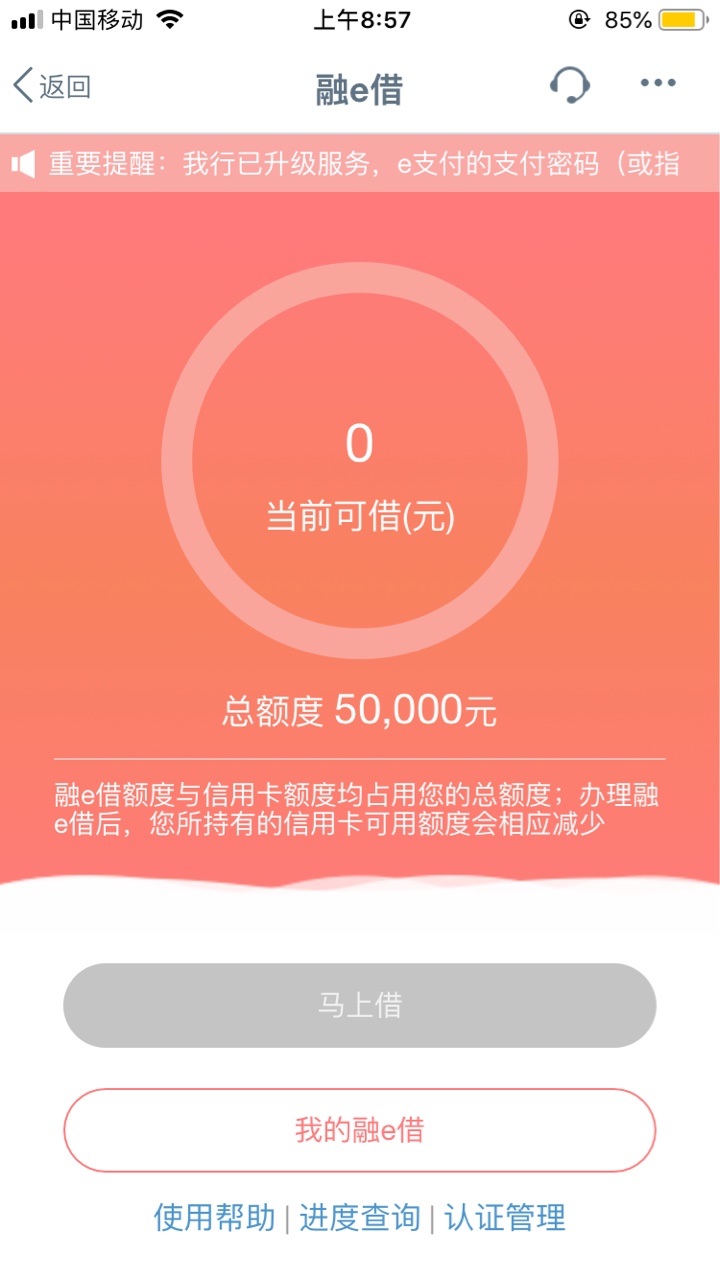
Task: Tap the 马上借 button
Action: [x=360, y=1005]
